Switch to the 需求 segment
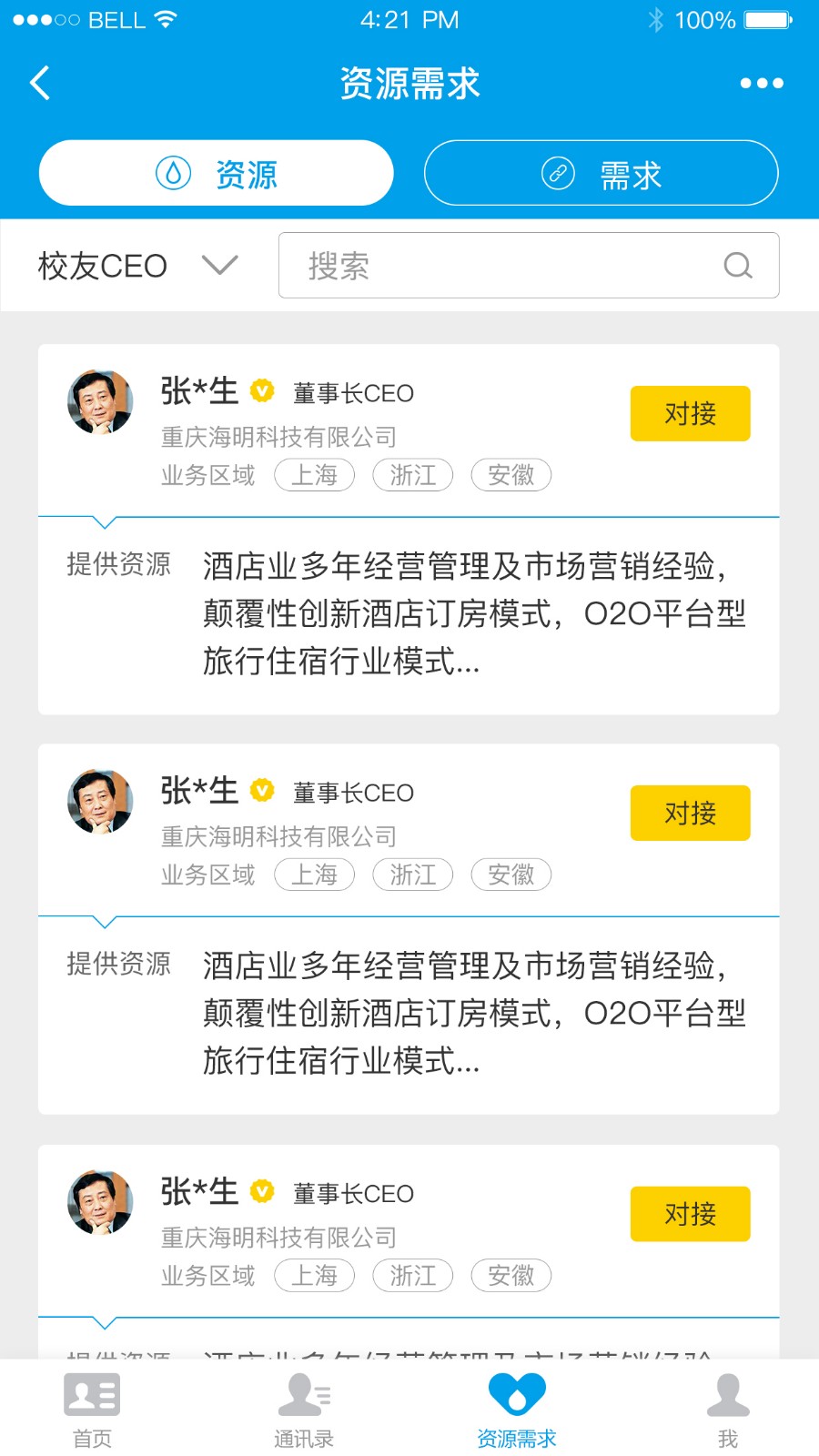The width and height of the screenshot is (819, 1456). (602, 173)
